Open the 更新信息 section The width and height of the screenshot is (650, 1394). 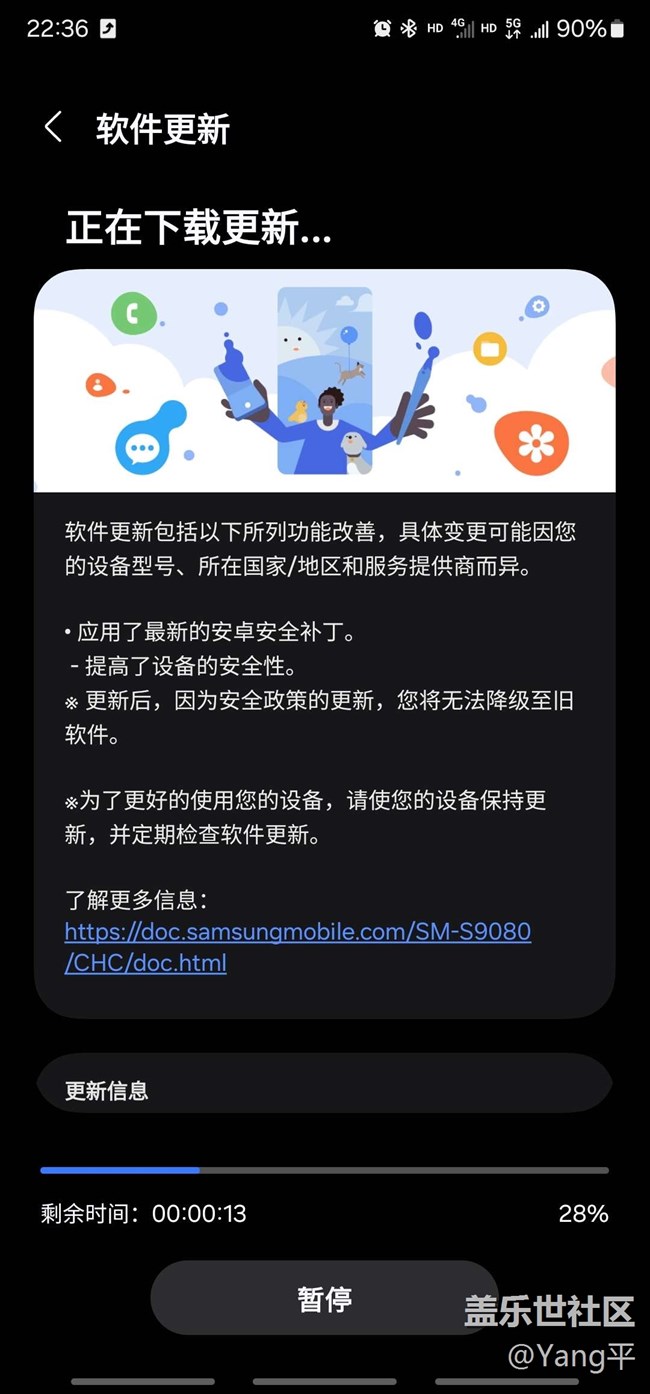(x=323, y=1089)
